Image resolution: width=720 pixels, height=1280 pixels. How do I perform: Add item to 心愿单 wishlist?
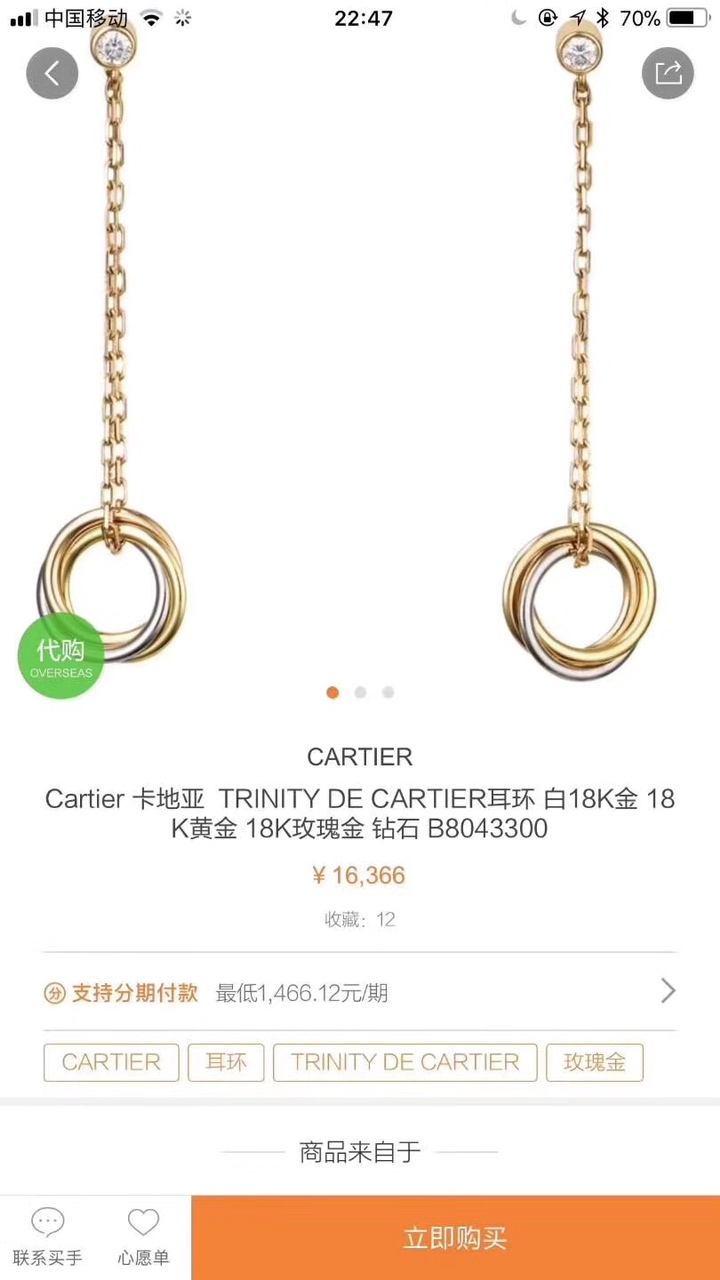click(143, 1237)
